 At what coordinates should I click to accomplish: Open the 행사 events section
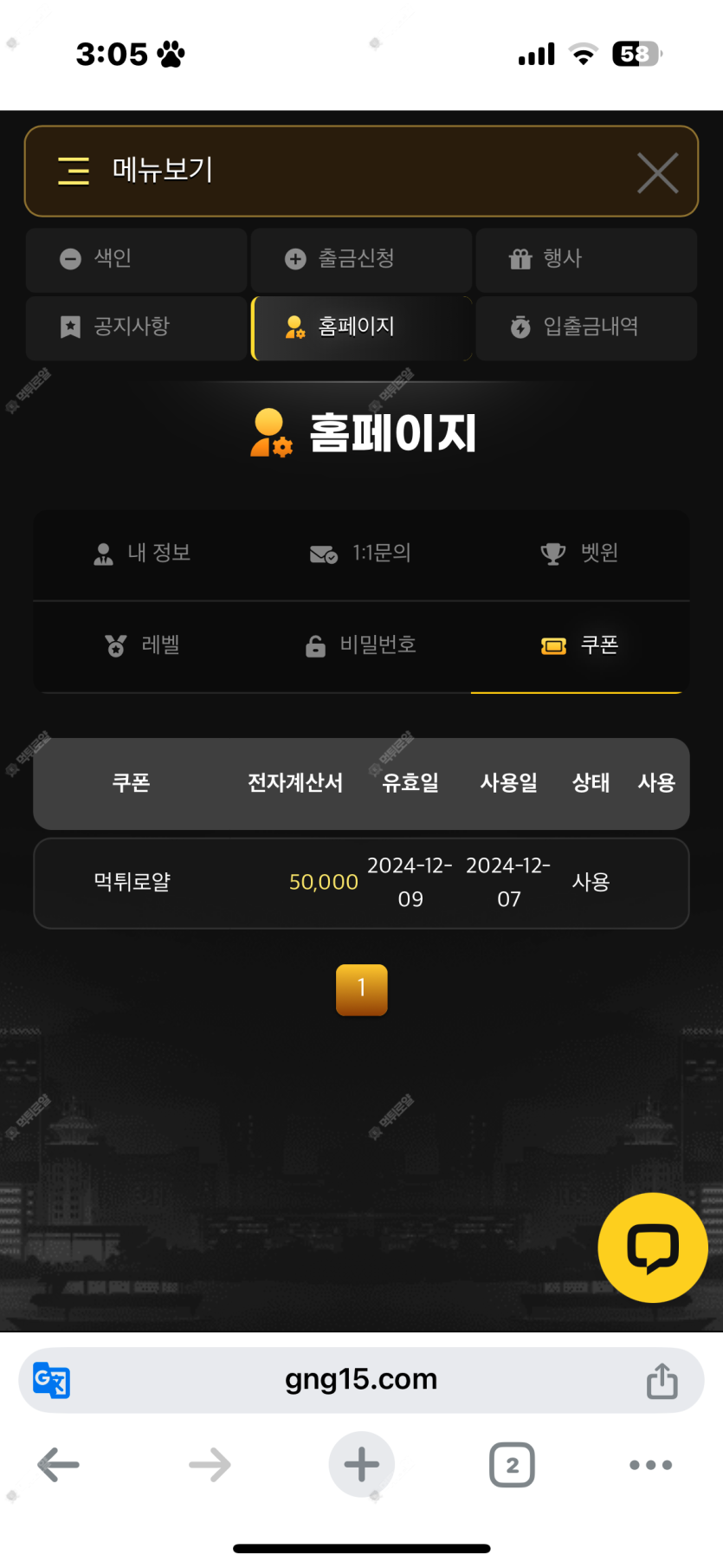[586, 259]
